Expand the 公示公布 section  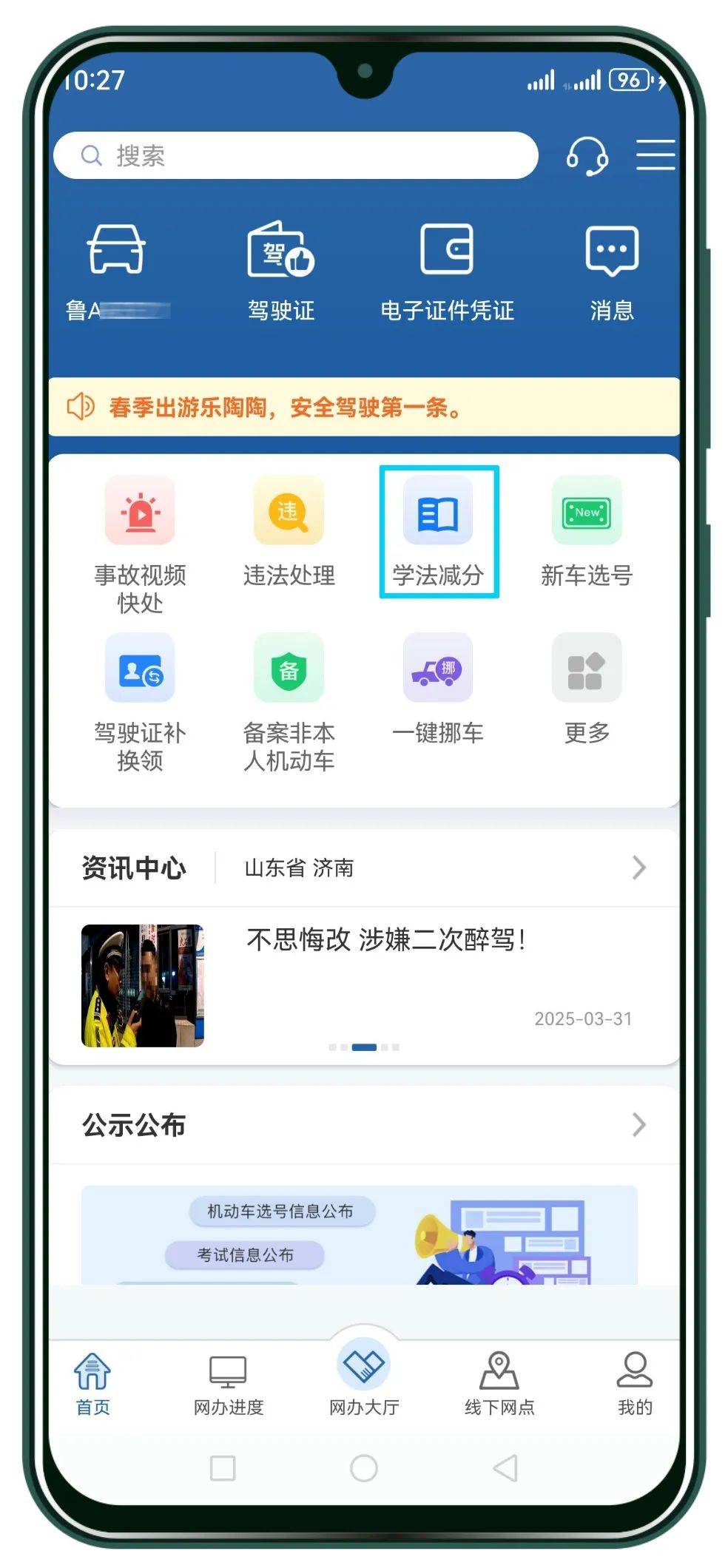click(639, 1124)
